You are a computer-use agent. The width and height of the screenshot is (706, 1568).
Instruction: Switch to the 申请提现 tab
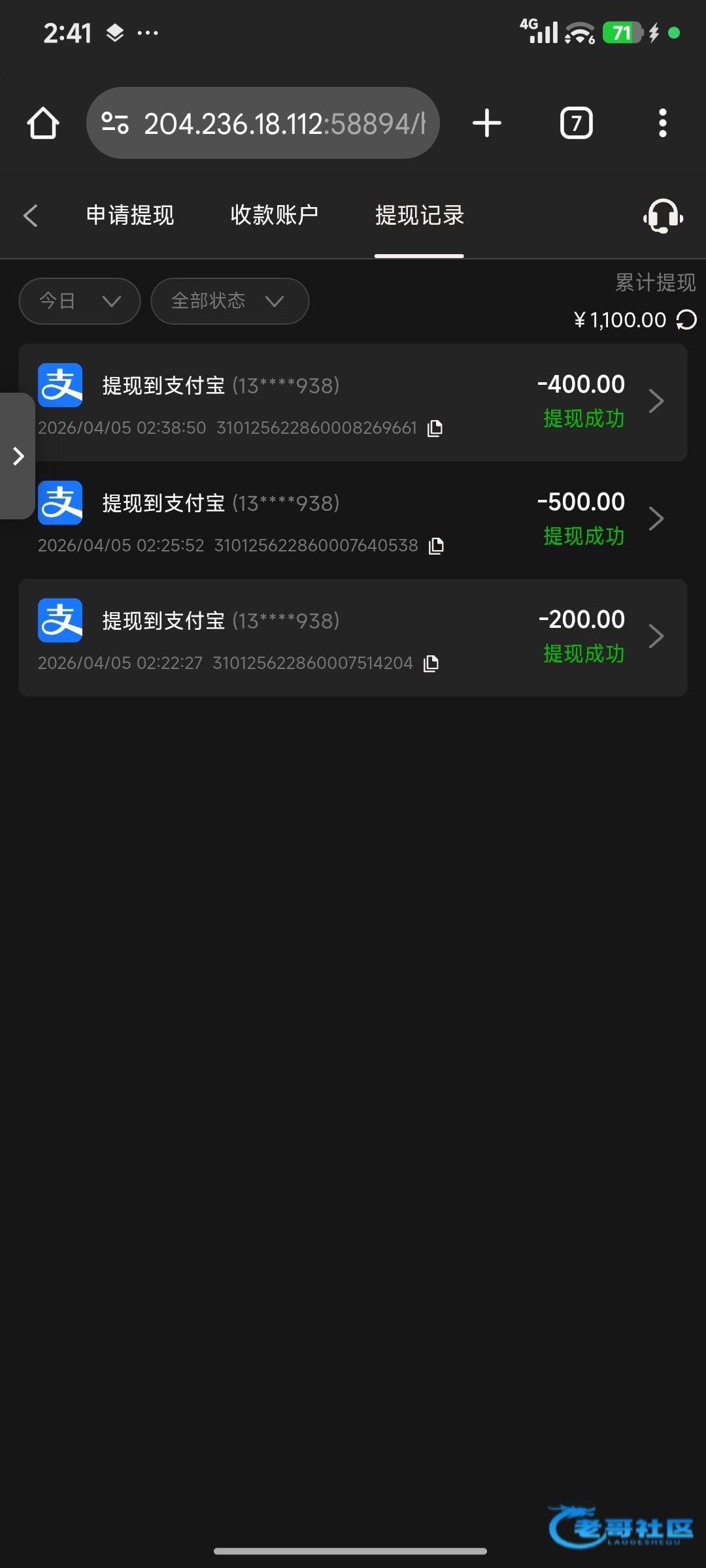[x=130, y=215]
